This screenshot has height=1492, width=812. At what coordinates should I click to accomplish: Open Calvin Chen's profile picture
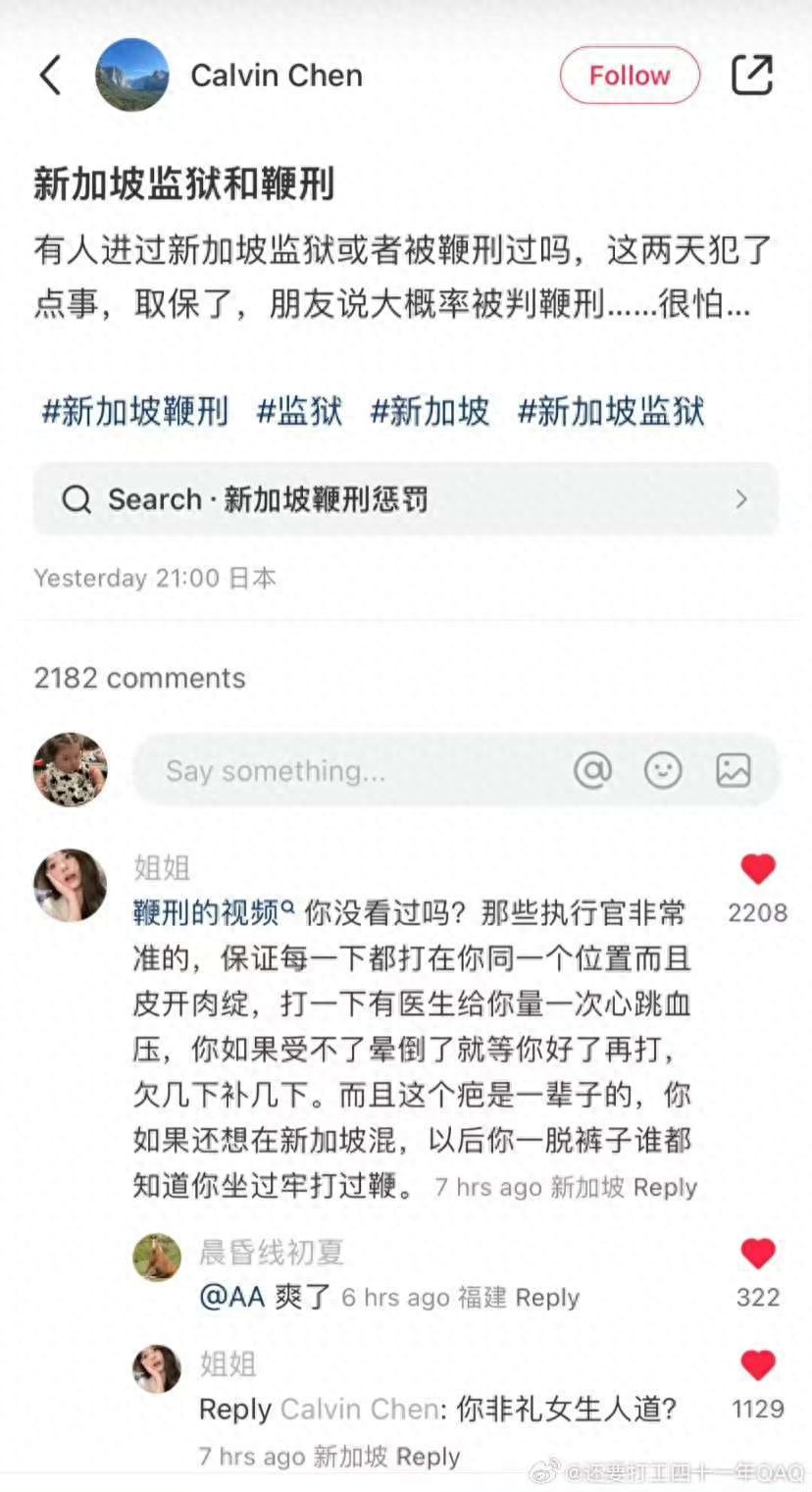132,76
